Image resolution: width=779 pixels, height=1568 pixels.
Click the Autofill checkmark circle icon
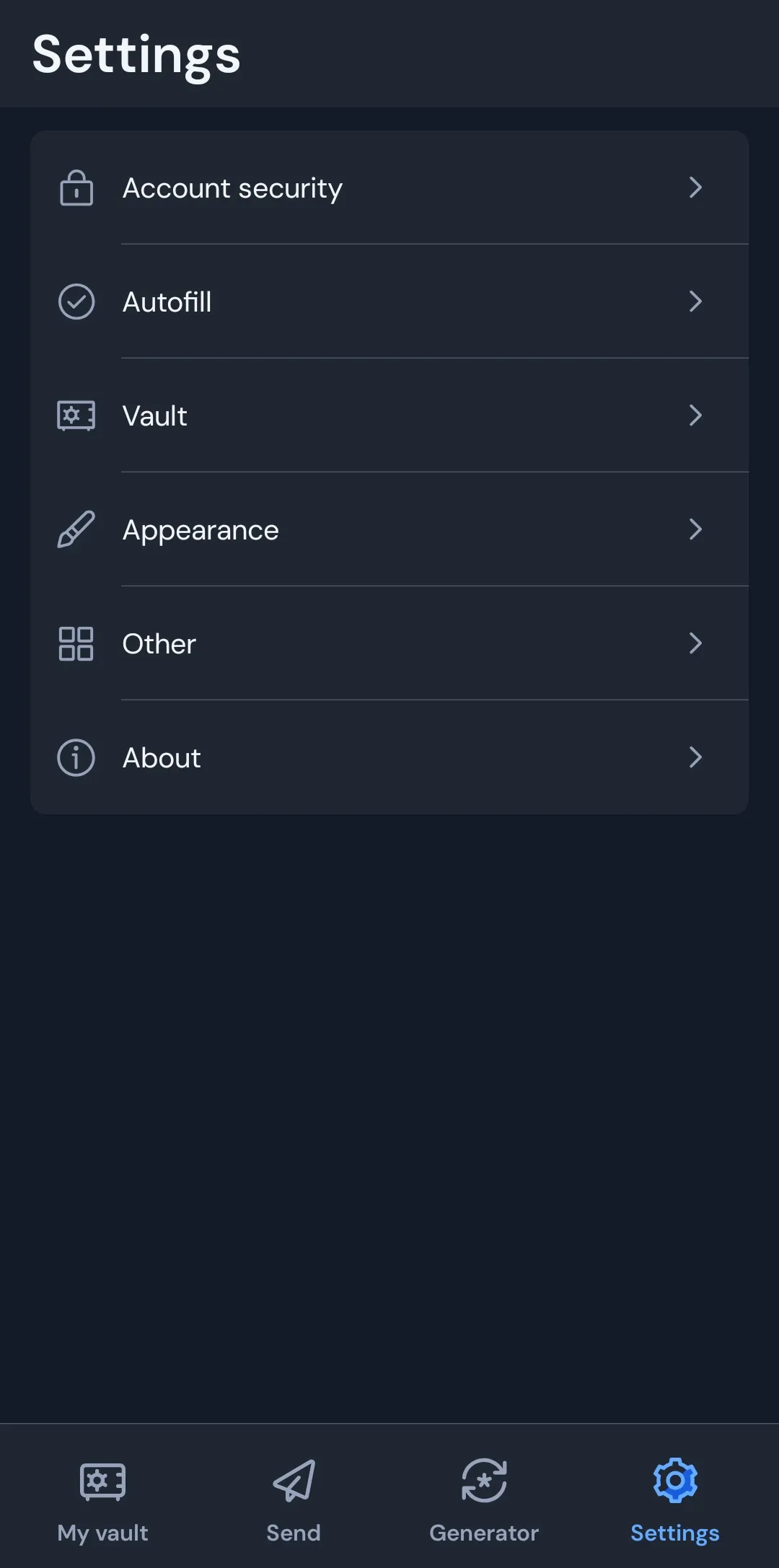(x=76, y=301)
